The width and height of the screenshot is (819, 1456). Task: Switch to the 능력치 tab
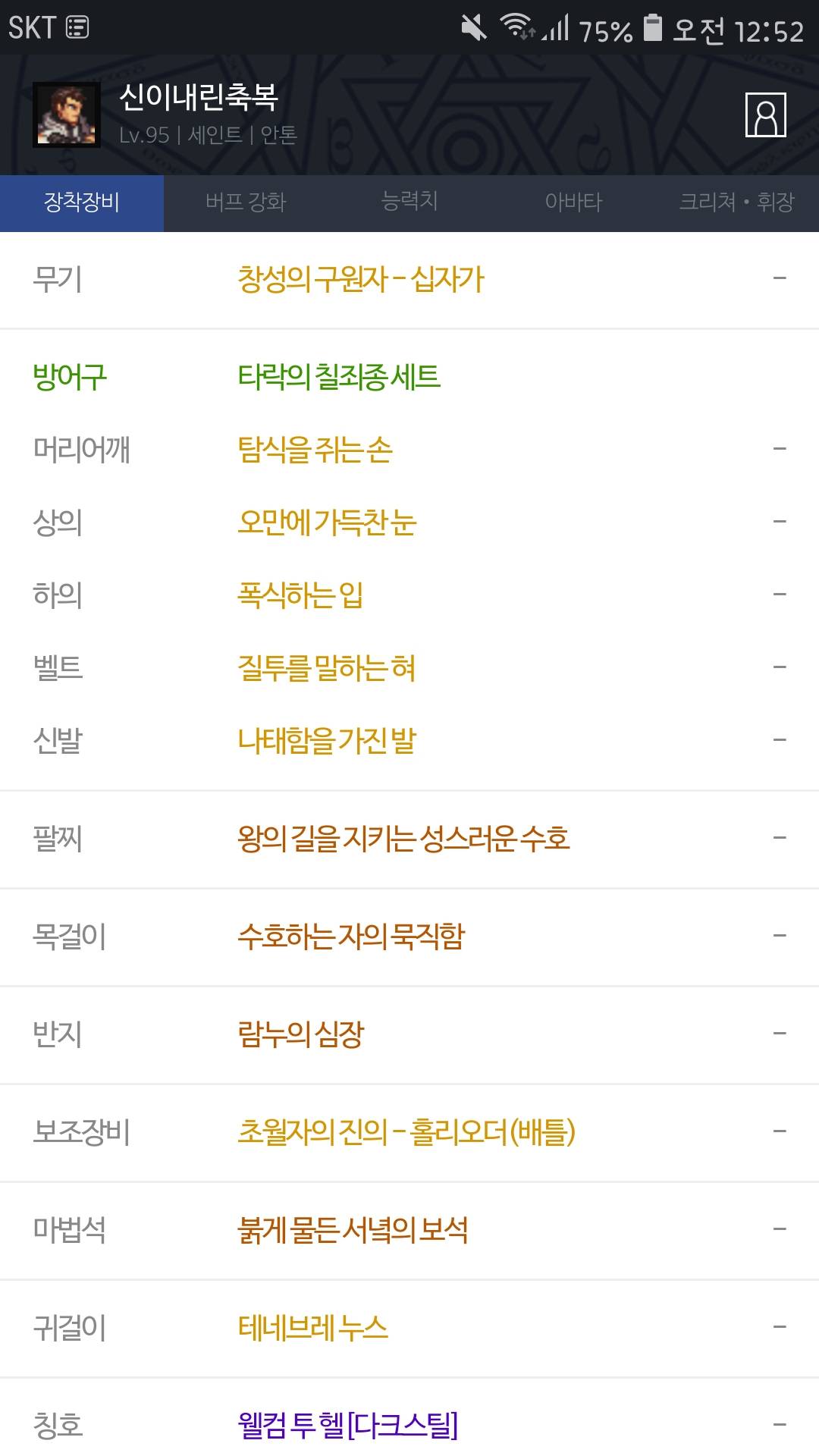(x=409, y=202)
